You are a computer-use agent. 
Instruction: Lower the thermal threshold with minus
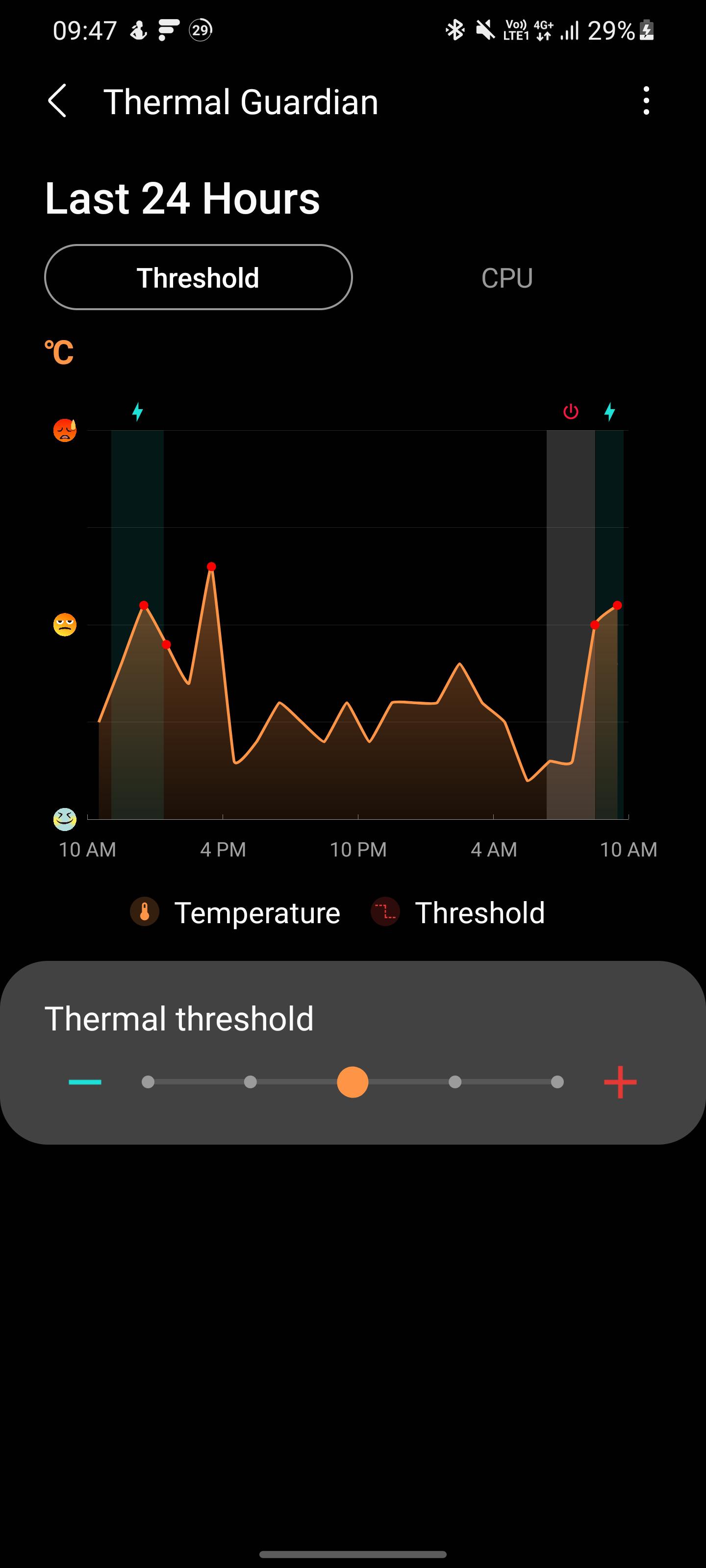pyautogui.click(x=85, y=1081)
